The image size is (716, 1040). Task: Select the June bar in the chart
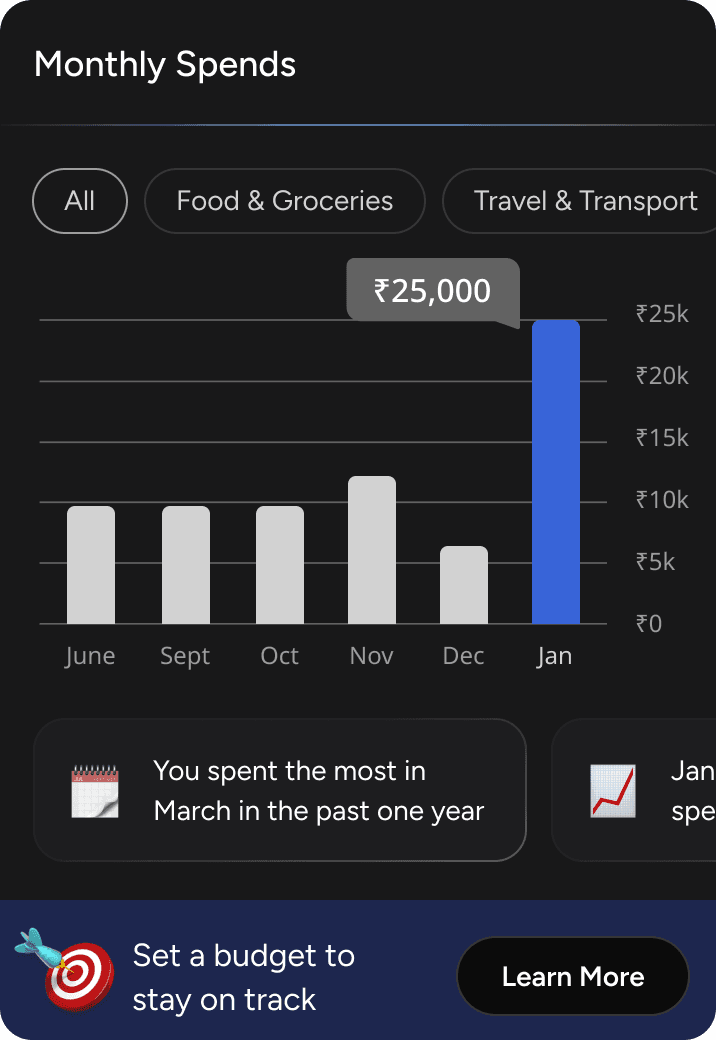point(91,565)
